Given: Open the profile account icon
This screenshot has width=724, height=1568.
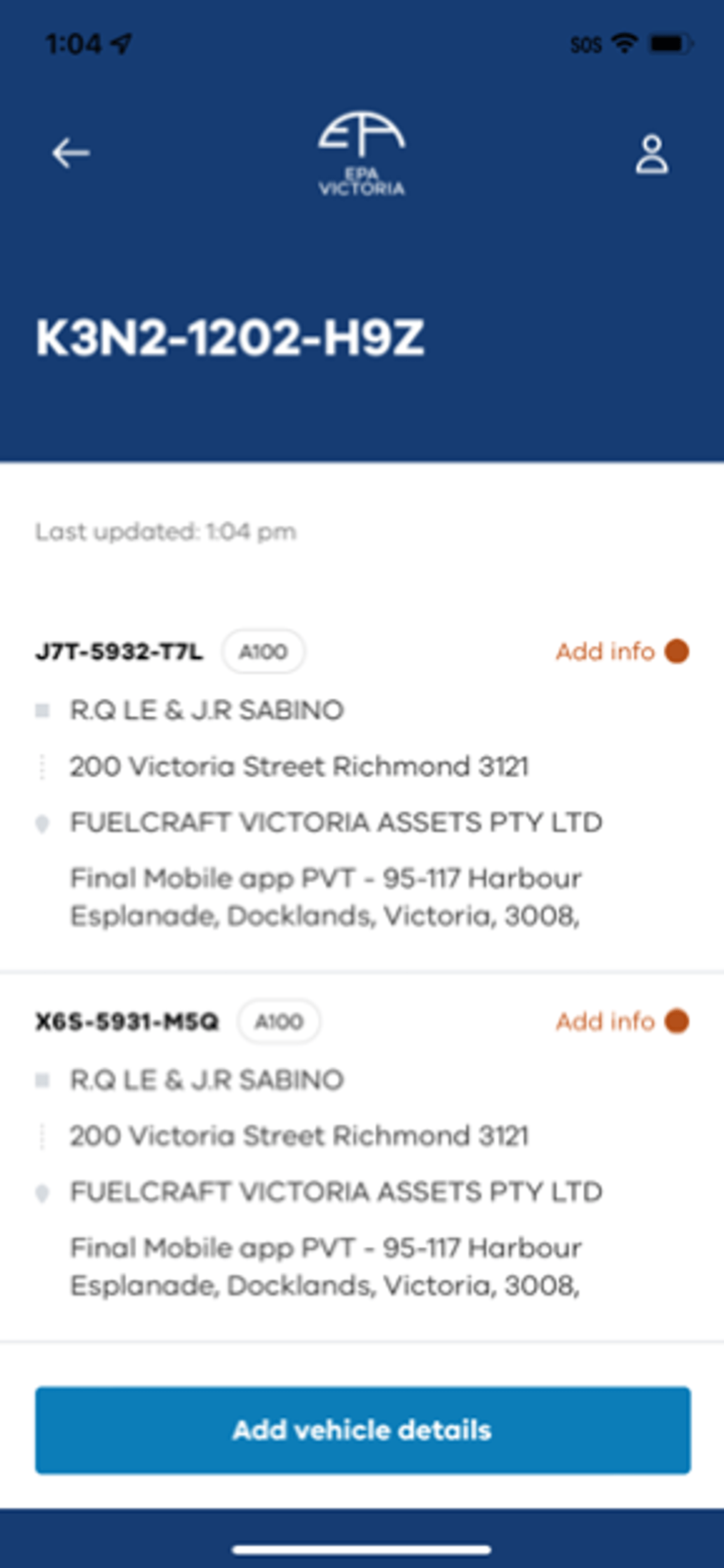Looking at the screenshot, I should (652, 154).
